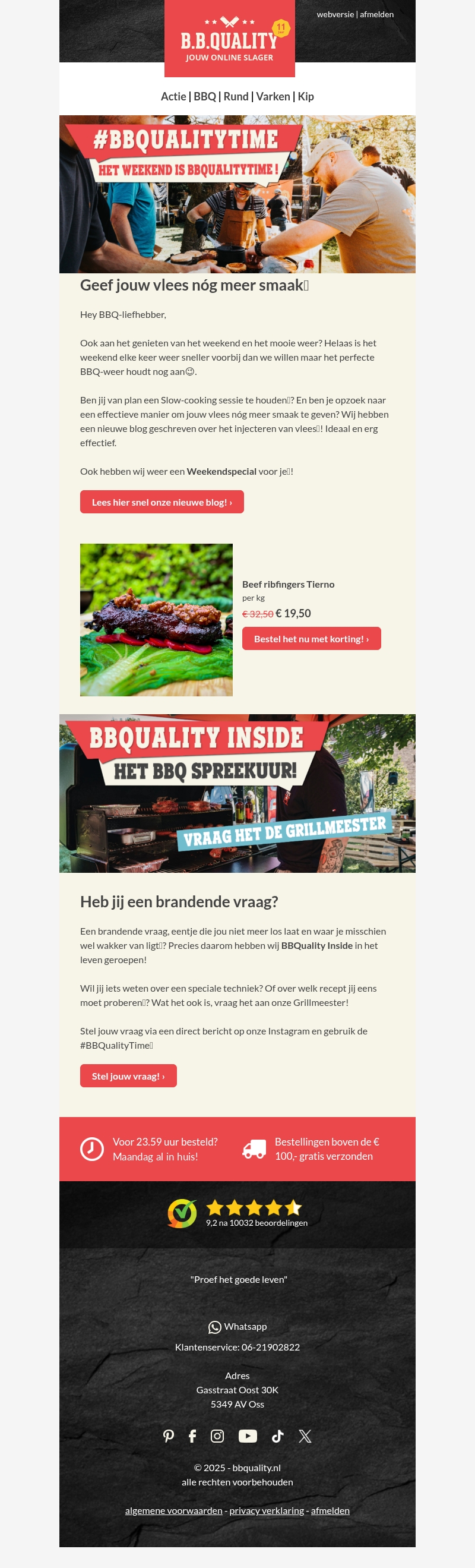This screenshot has width=475, height=1568.
Task: Tap Stel jouw vraag button
Action: tap(128, 1075)
